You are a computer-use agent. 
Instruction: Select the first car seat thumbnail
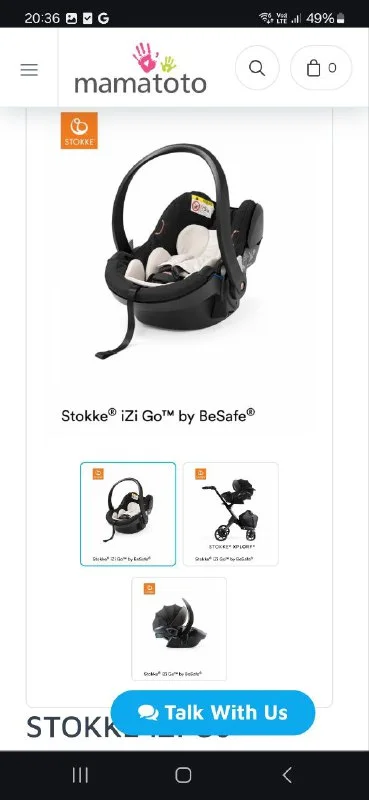click(128, 514)
